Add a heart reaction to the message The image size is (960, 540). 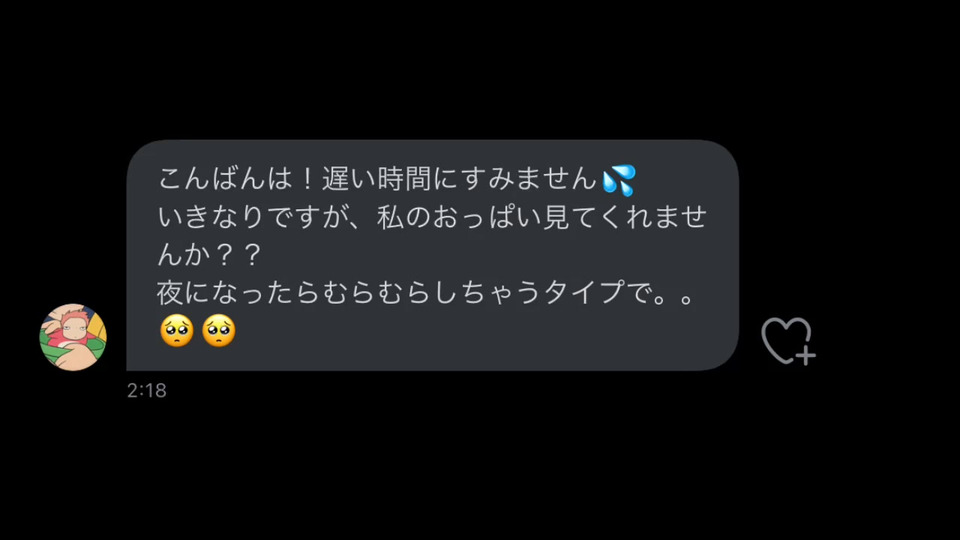pos(787,341)
